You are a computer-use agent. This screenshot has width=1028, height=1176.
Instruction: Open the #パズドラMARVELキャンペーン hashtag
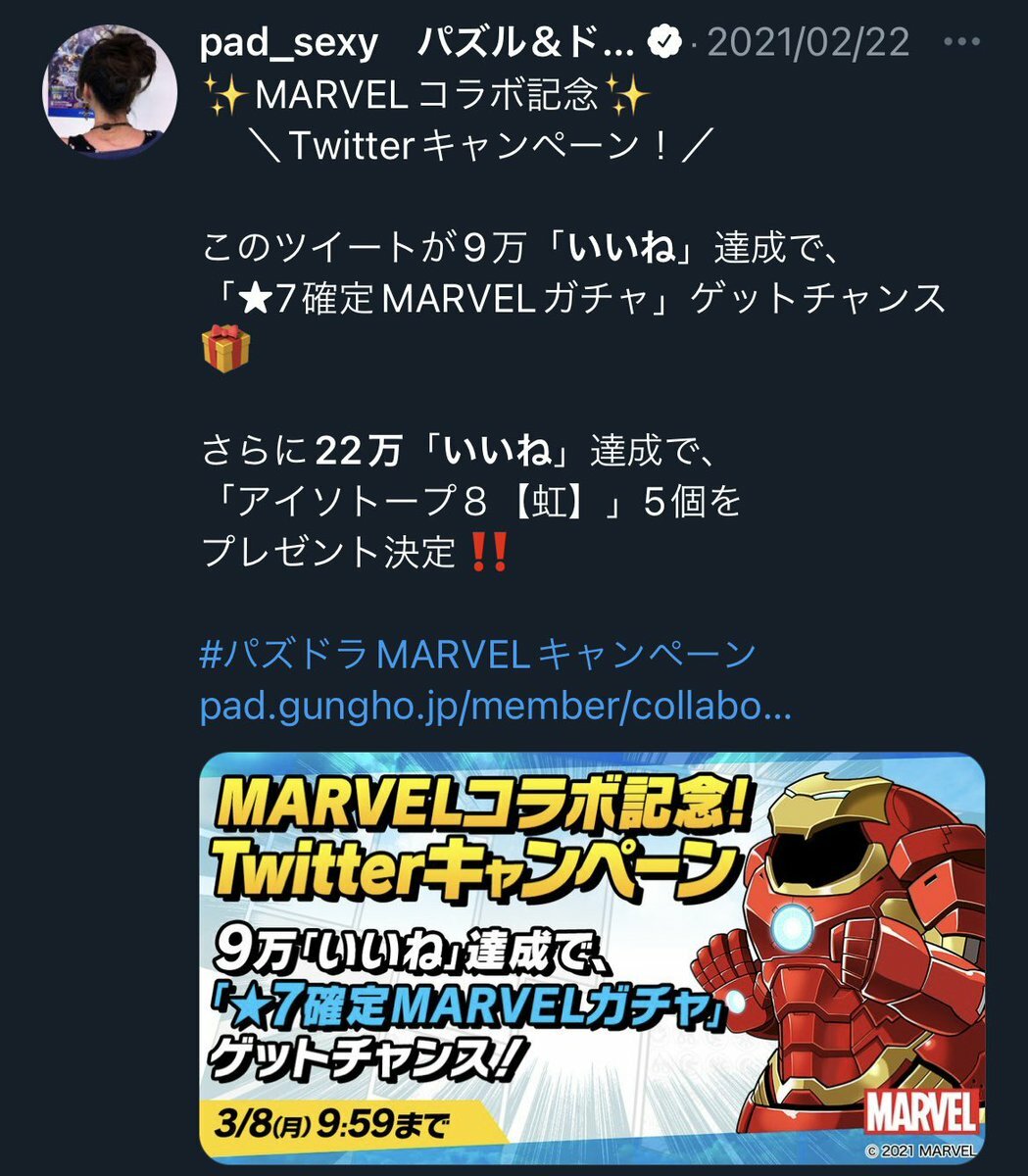tap(478, 654)
